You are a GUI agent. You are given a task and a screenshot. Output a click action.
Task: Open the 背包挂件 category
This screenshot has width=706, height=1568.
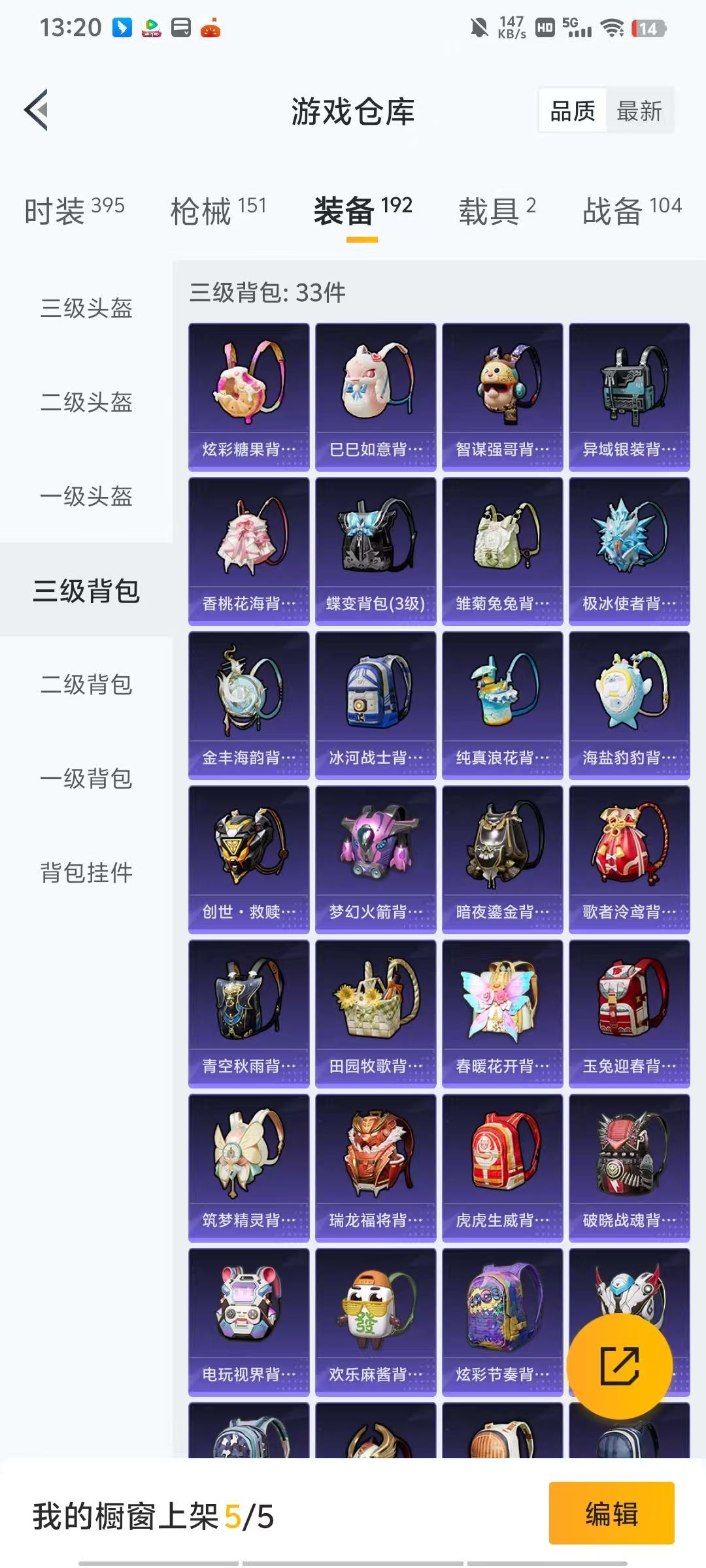[86, 871]
